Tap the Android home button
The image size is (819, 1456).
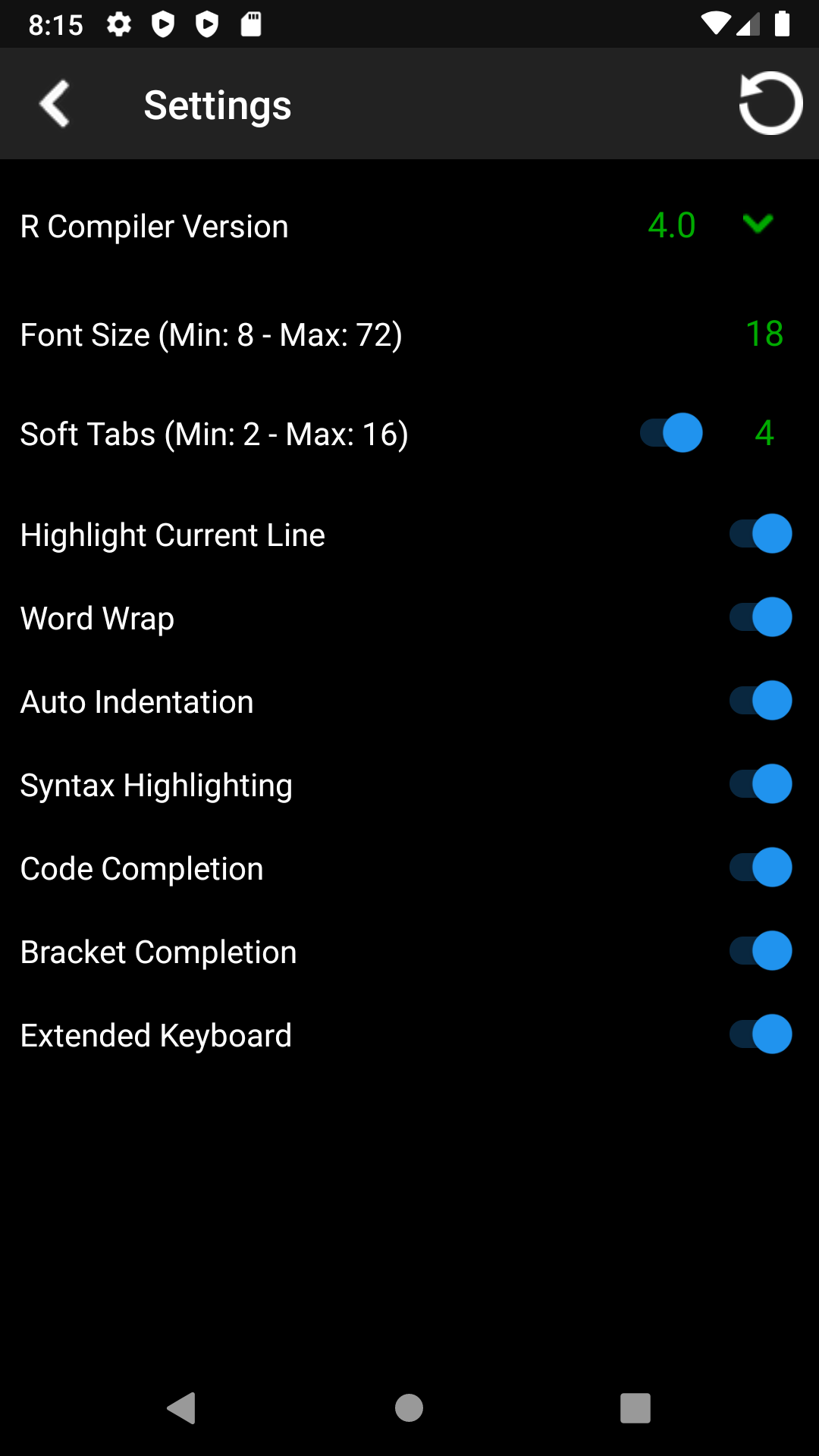409,1409
